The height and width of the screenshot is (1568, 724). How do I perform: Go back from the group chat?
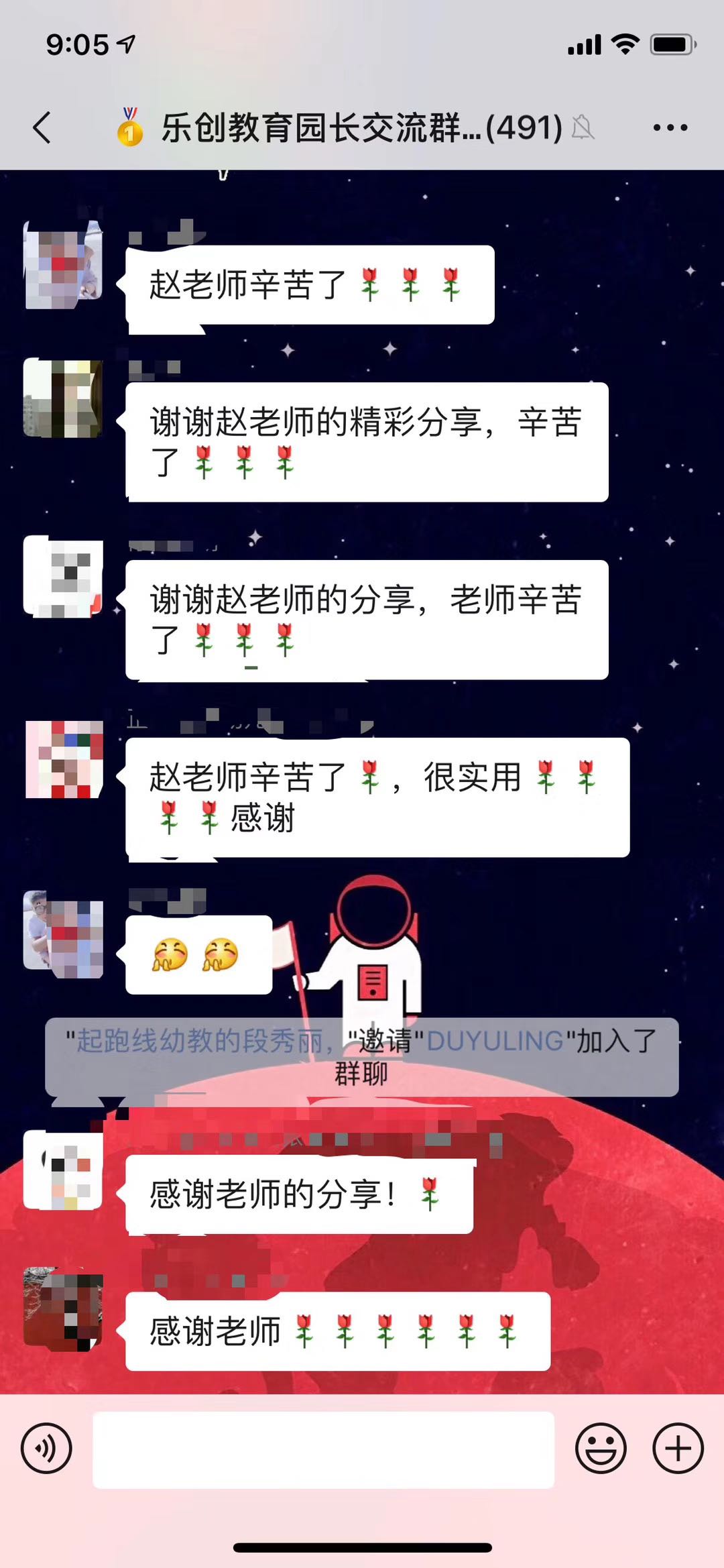(42, 127)
